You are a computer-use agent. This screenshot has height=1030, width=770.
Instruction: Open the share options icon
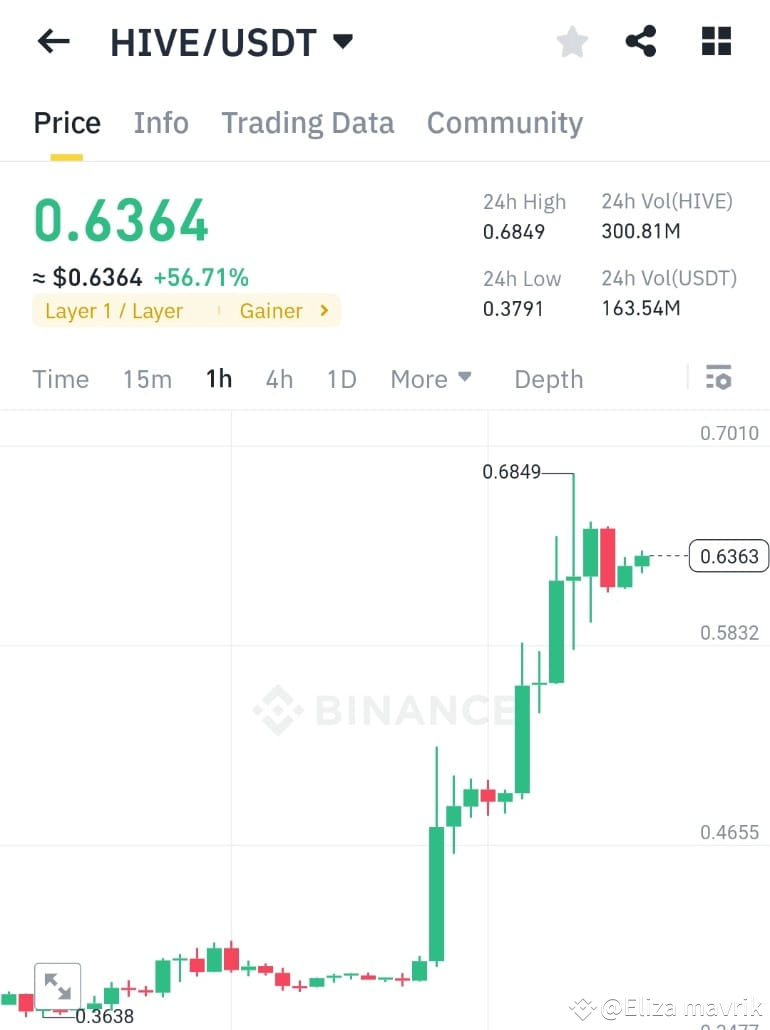[x=641, y=41]
